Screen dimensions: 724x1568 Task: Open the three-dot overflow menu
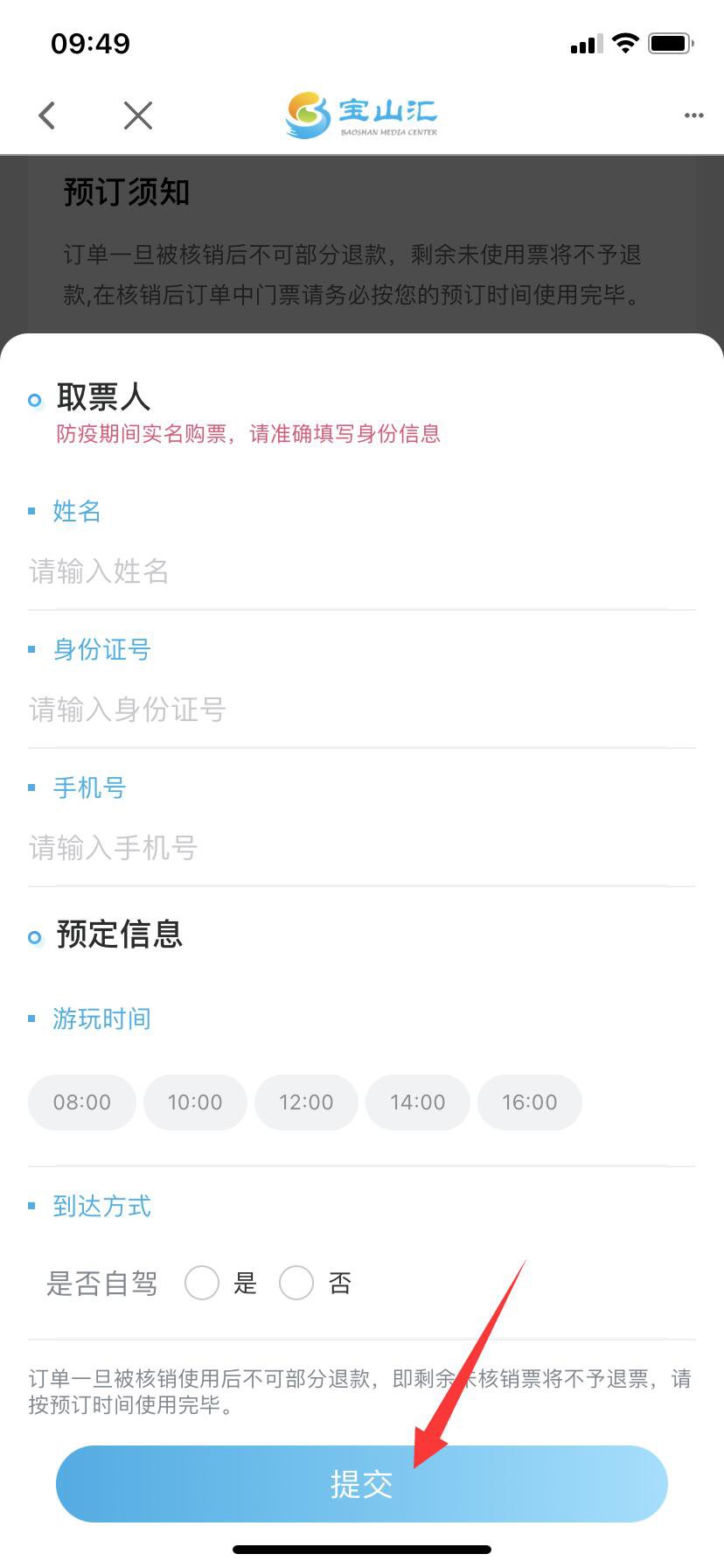[693, 115]
